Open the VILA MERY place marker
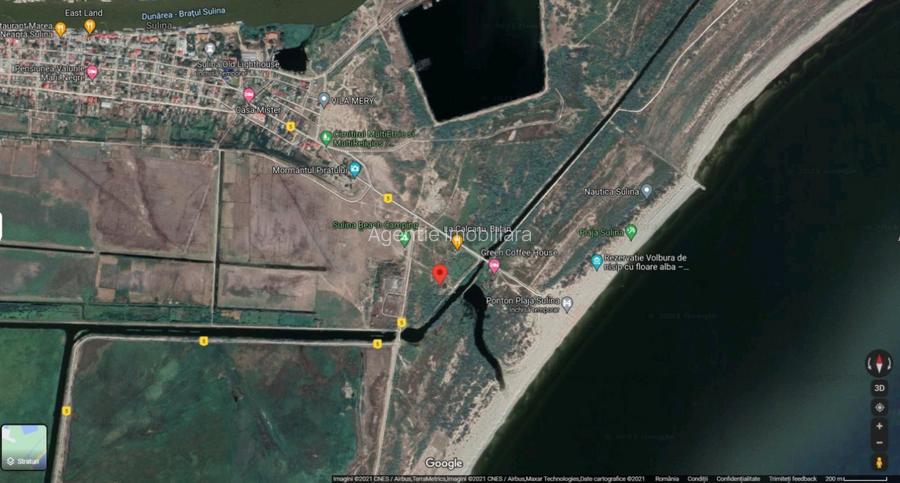This screenshot has height=483, width=900. [x=324, y=99]
